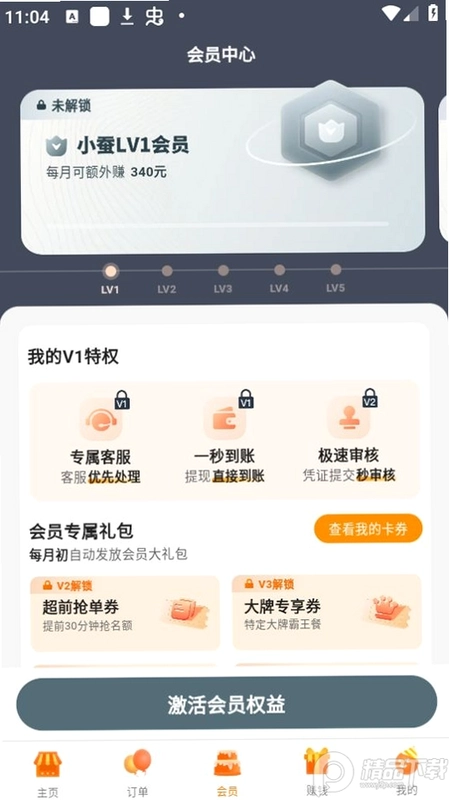Viewport: 449px width, 800px height.
Task: Open the 小蚕LV1会员 card
Action: click(222, 171)
